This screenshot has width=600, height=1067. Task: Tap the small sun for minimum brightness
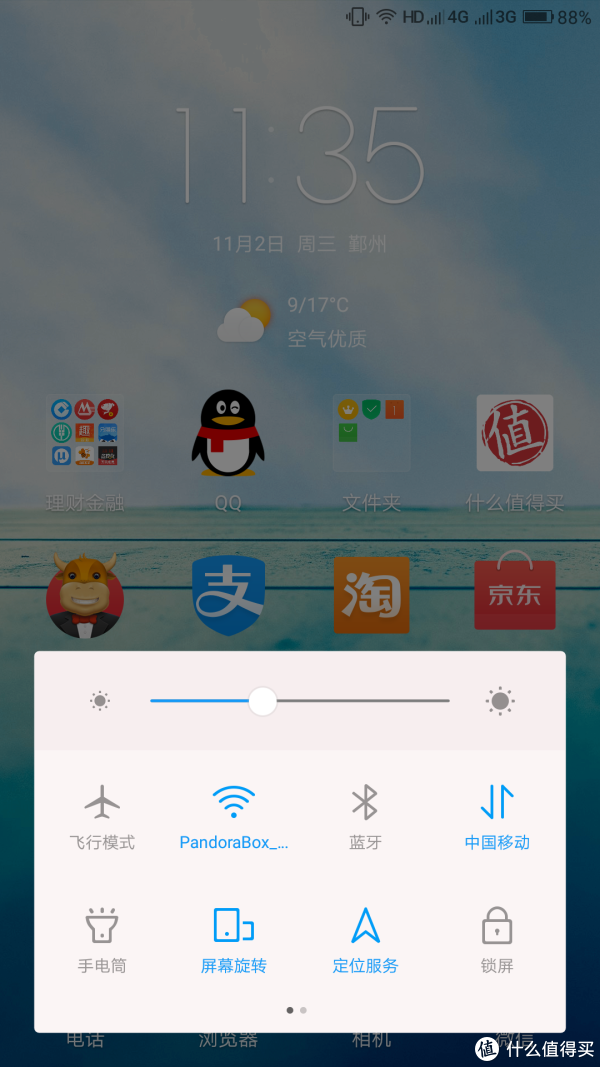100,701
